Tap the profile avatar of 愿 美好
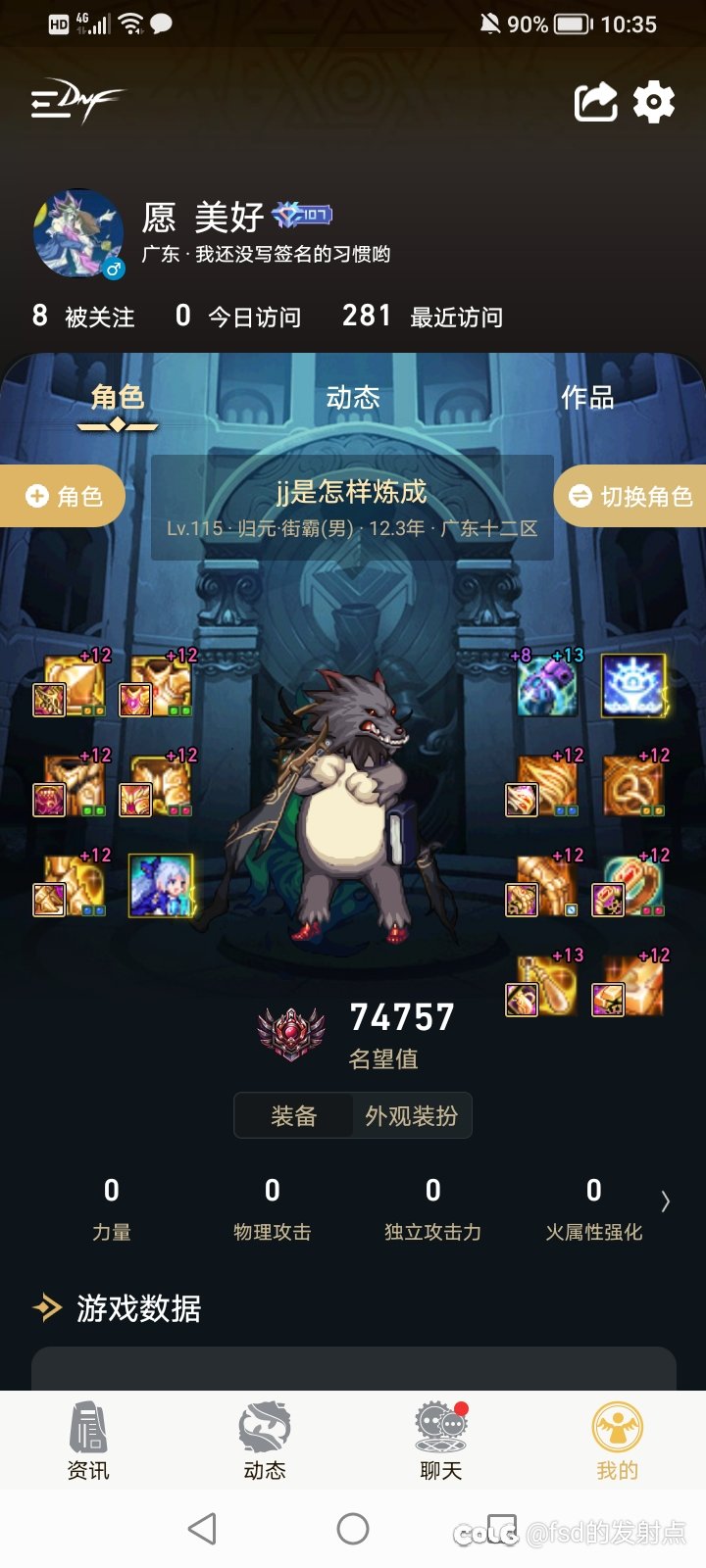 78,233
